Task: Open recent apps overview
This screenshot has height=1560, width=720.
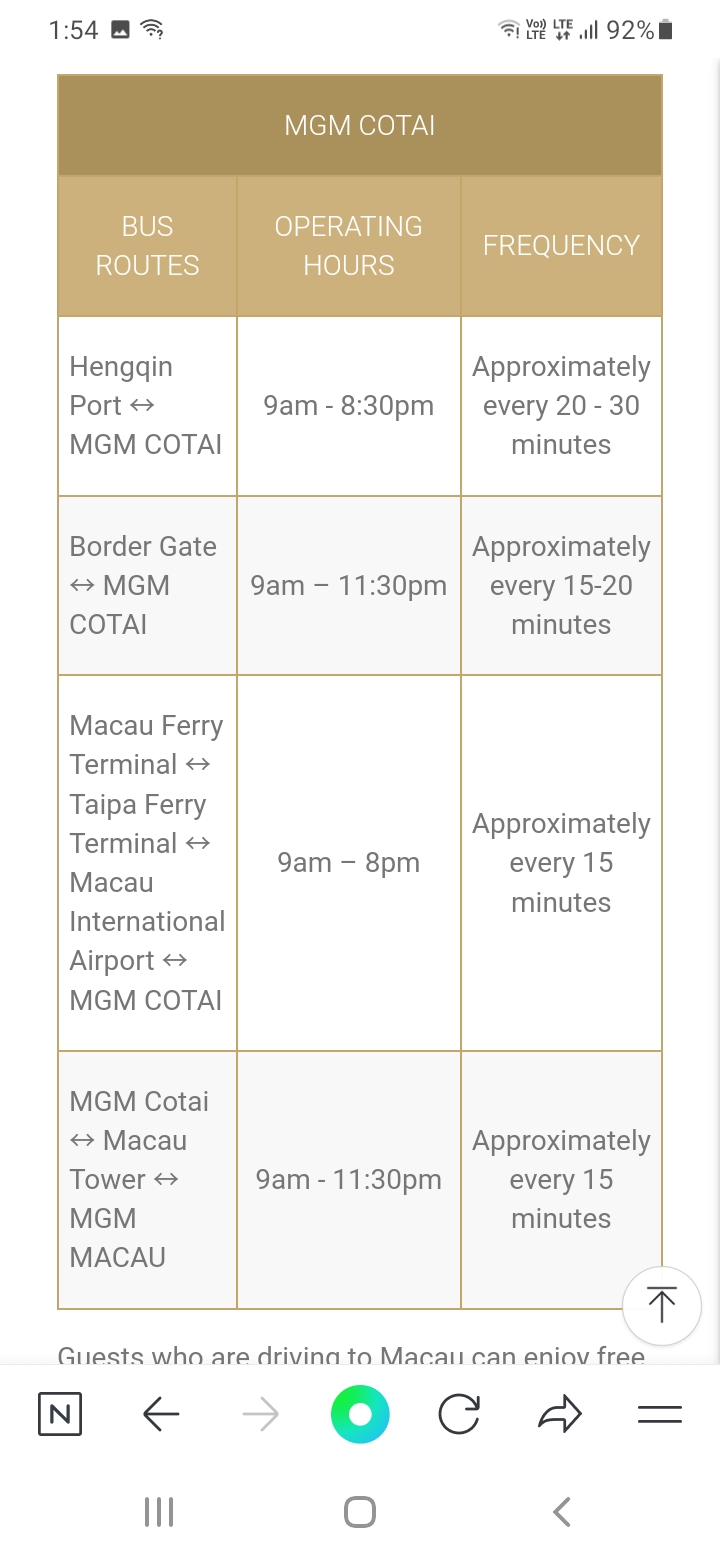Action: click(x=160, y=1511)
